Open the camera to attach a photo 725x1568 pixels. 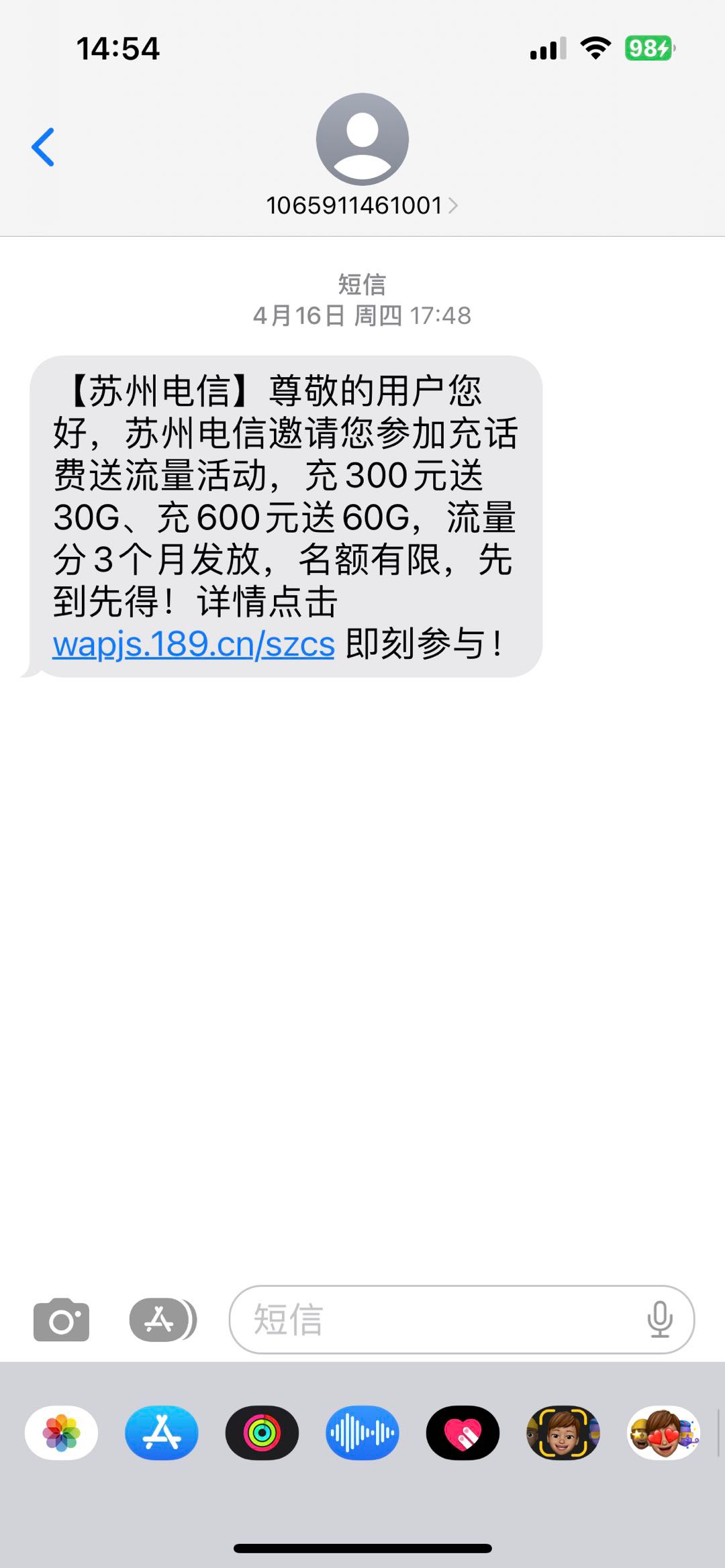pyautogui.click(x=61, y=1320)
